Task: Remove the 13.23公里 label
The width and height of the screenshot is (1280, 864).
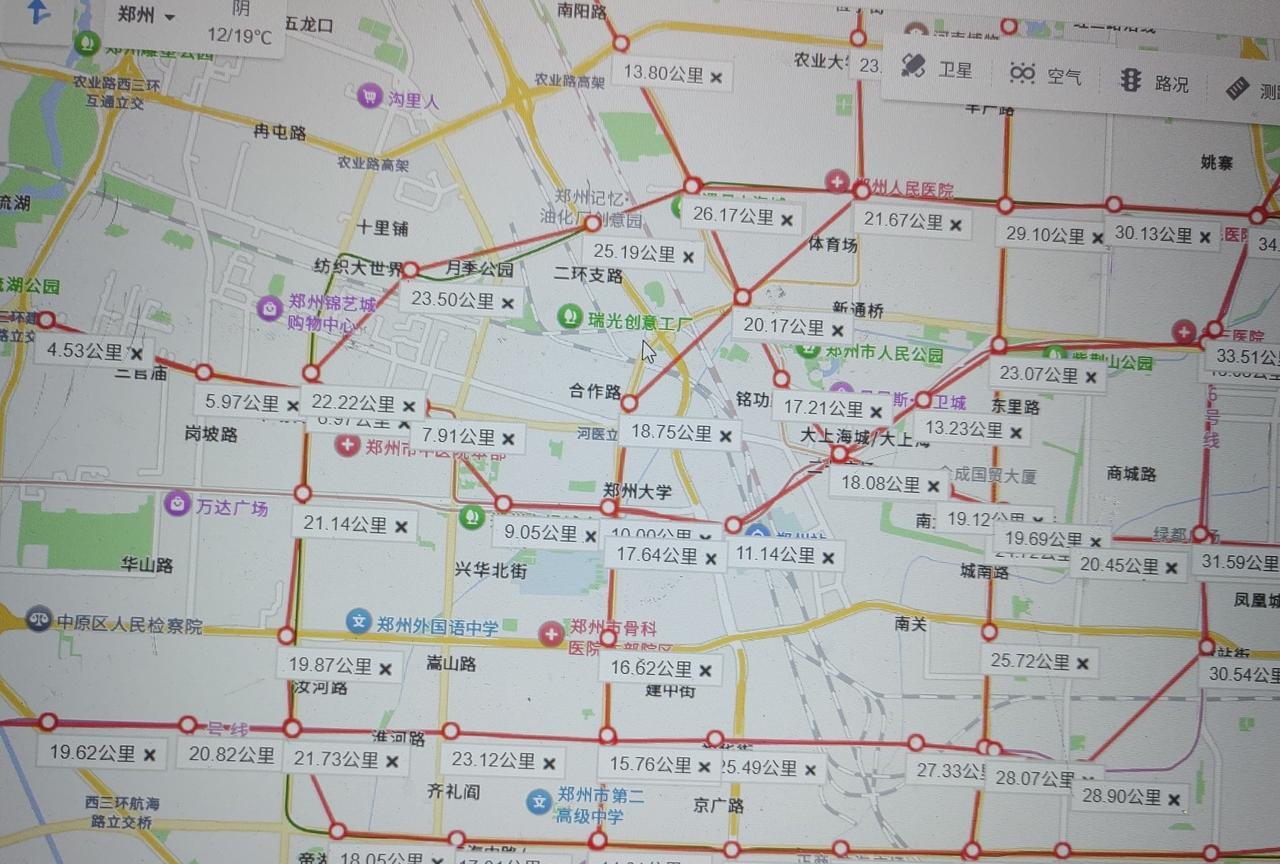Action: [x=1016, y=433]
